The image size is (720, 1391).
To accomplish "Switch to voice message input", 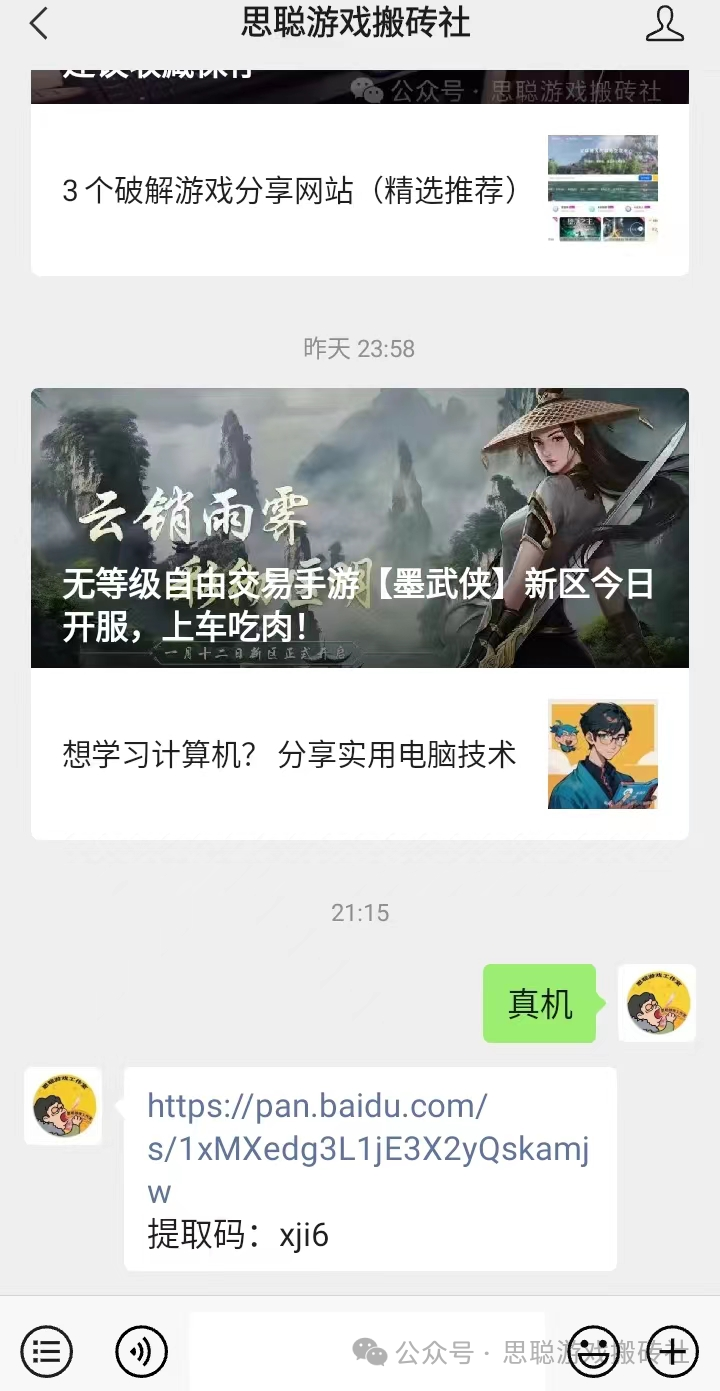I will tap(142, 1352).
